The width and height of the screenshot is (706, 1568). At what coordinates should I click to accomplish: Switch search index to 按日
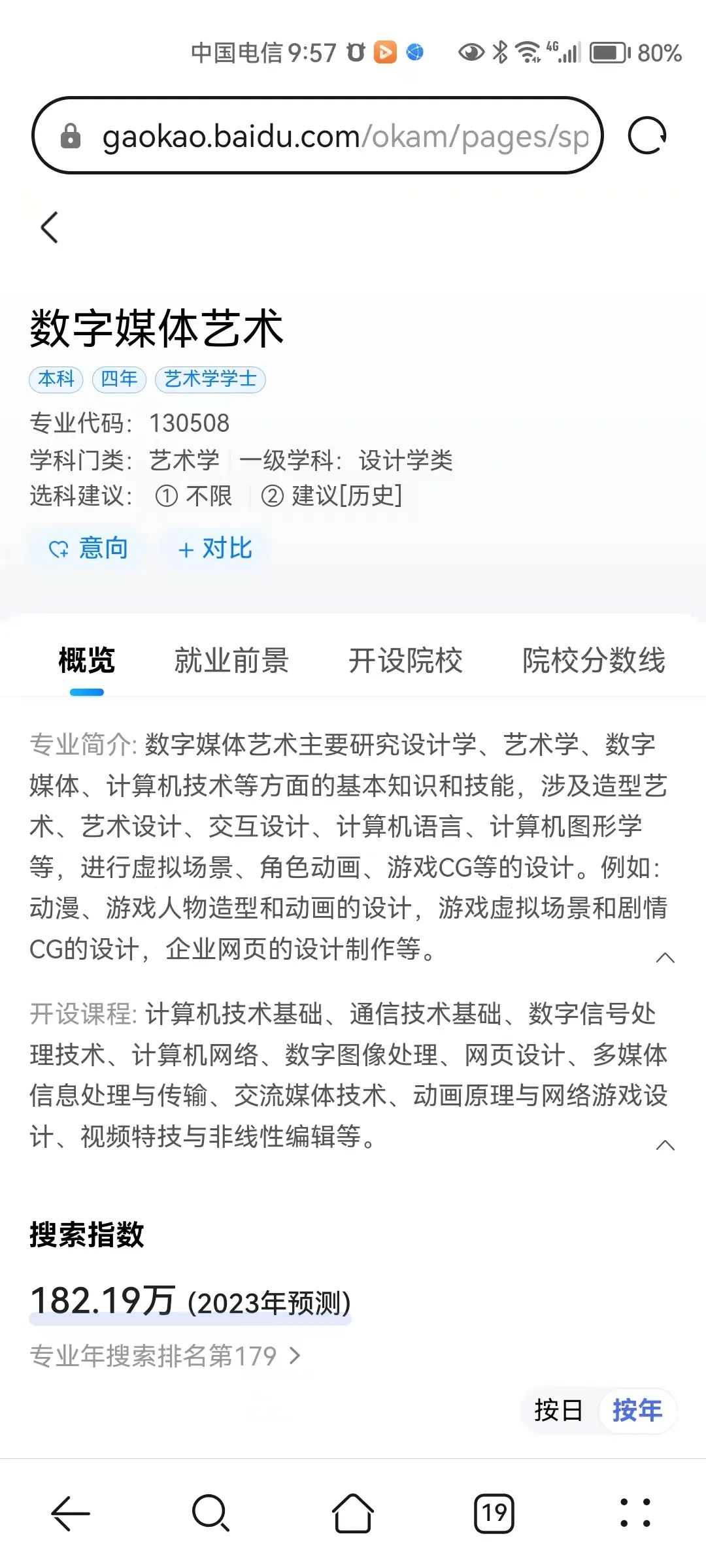[x=559, y=1411]
